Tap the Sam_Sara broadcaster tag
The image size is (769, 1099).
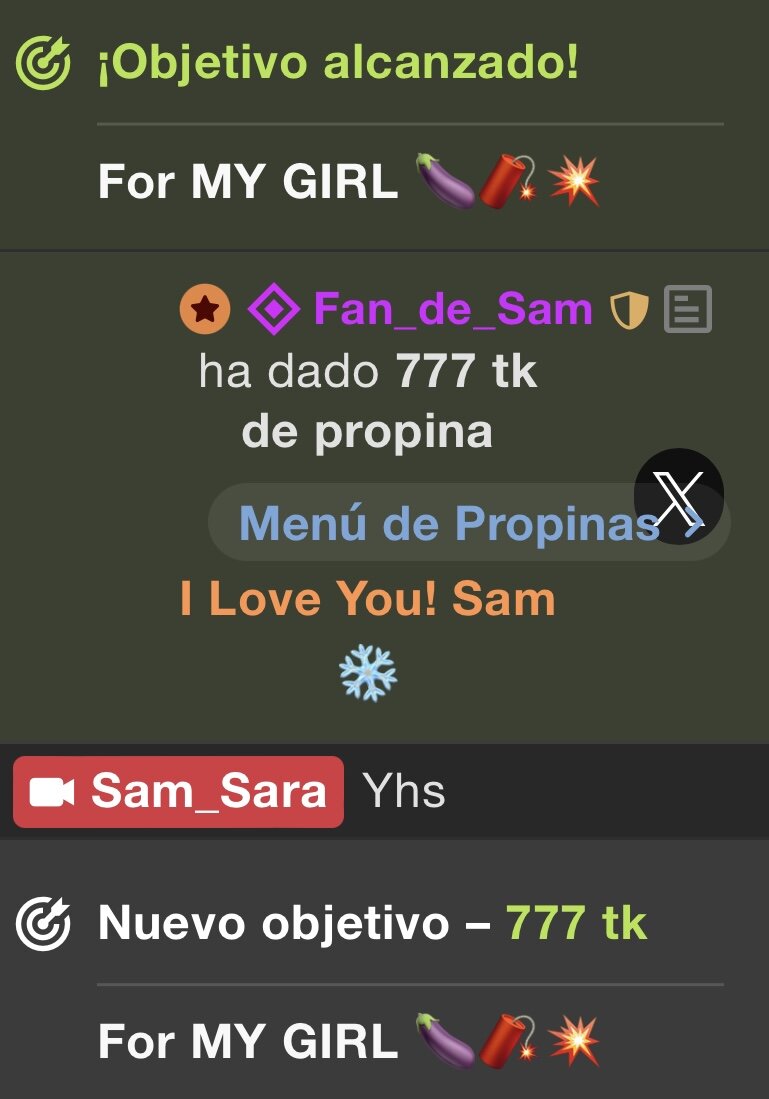(179, 792)
